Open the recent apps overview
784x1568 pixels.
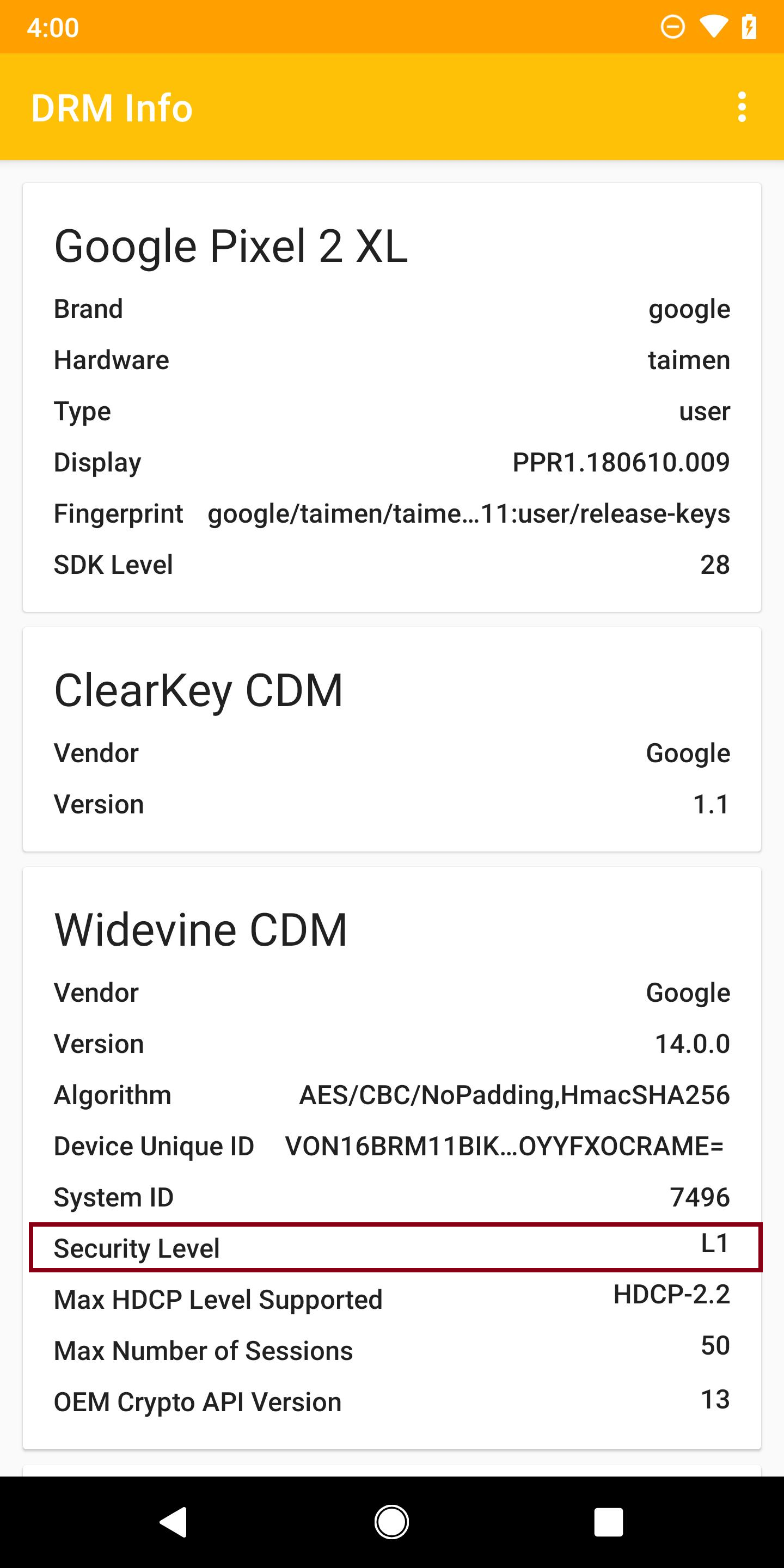tap(608, 1522)
